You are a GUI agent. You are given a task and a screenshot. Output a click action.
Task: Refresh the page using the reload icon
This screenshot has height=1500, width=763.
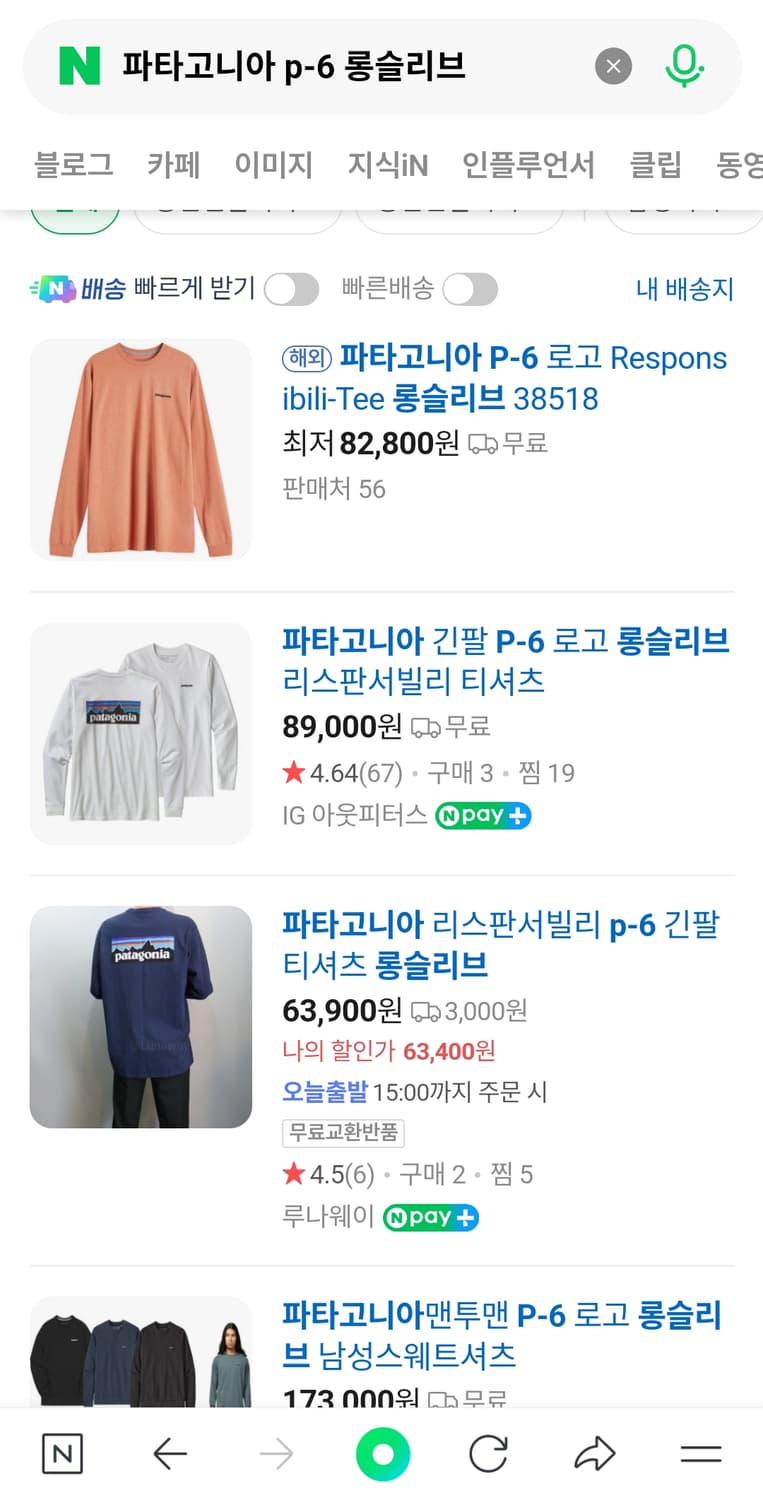[488, 1453]
